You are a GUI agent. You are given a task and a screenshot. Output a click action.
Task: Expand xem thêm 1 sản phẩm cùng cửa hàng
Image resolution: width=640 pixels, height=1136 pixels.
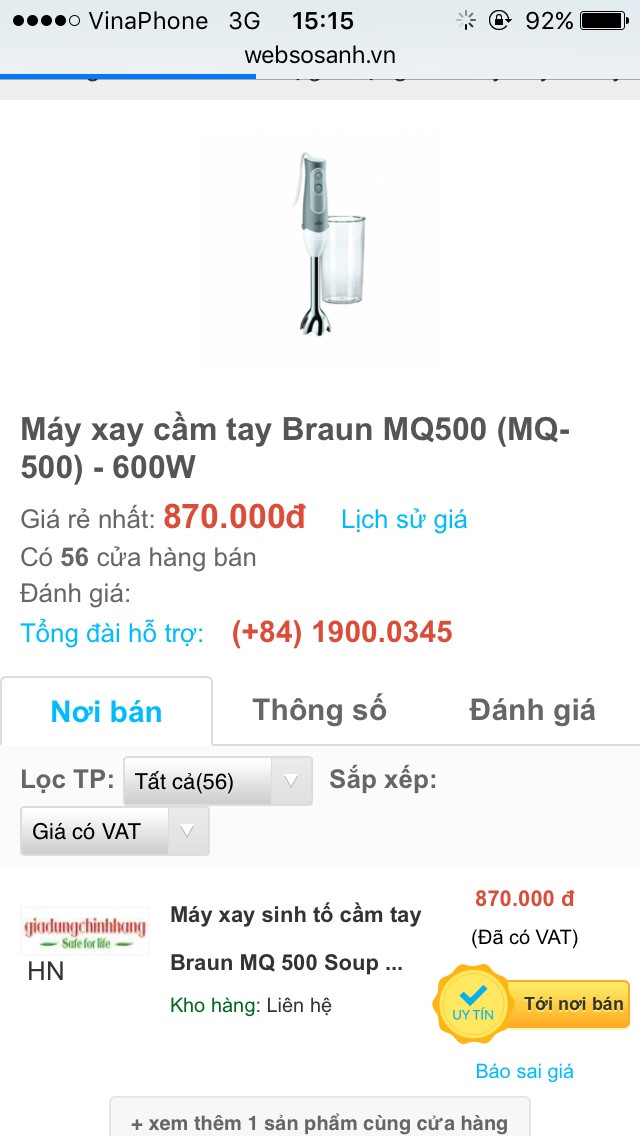pos(319,1122)
